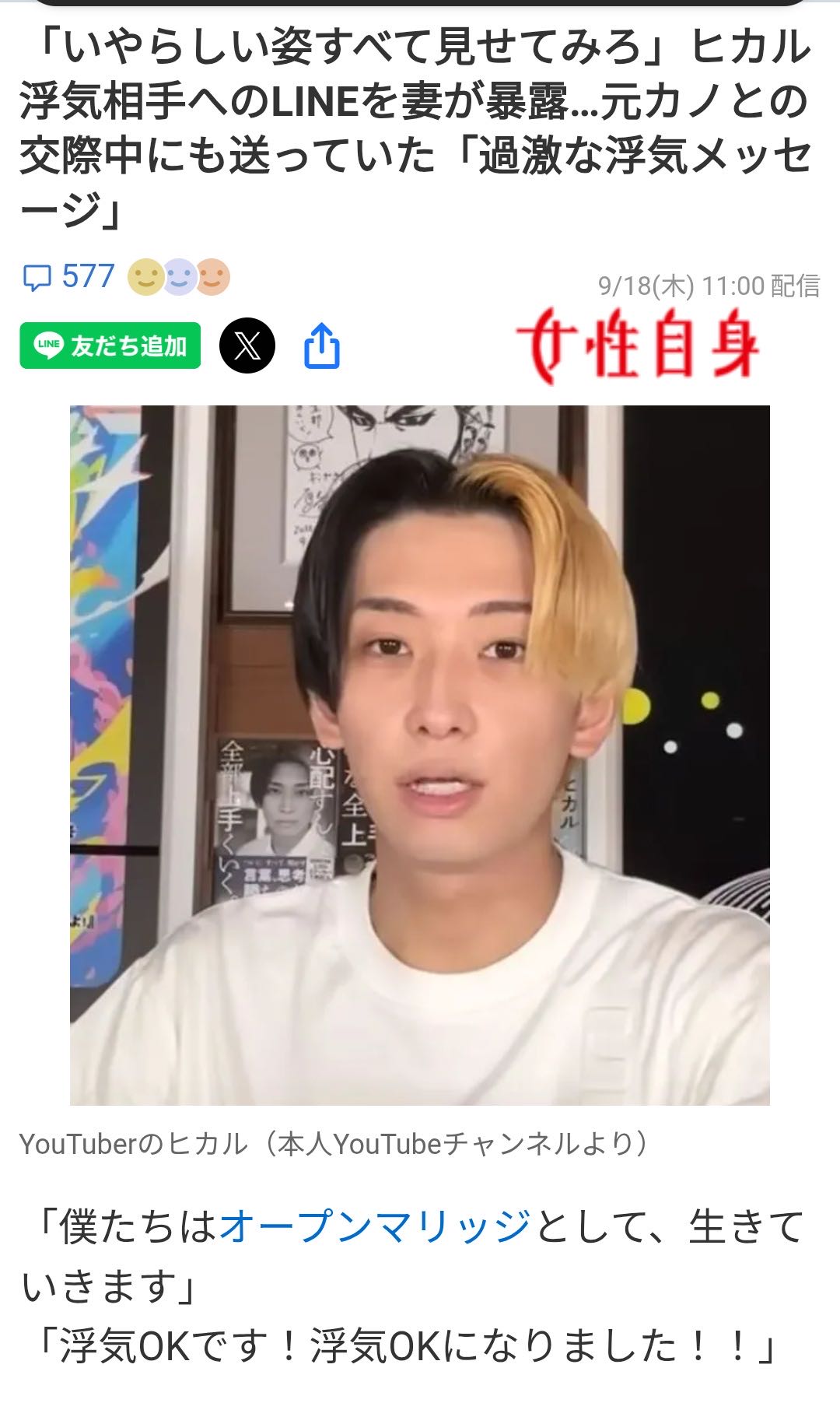Open the オープンマリッジ link
This screenshot has height=1417, width=840.
[x=375, y=1227]
